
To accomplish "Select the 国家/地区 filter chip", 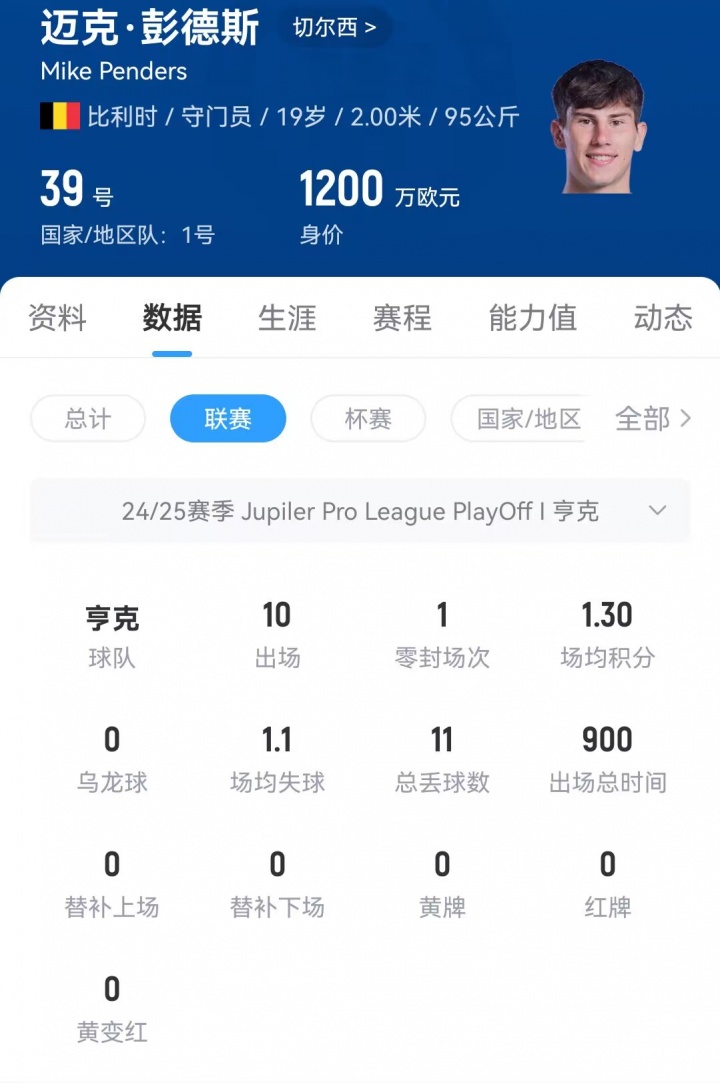I will pyautogui.click(x=527, y=419).
